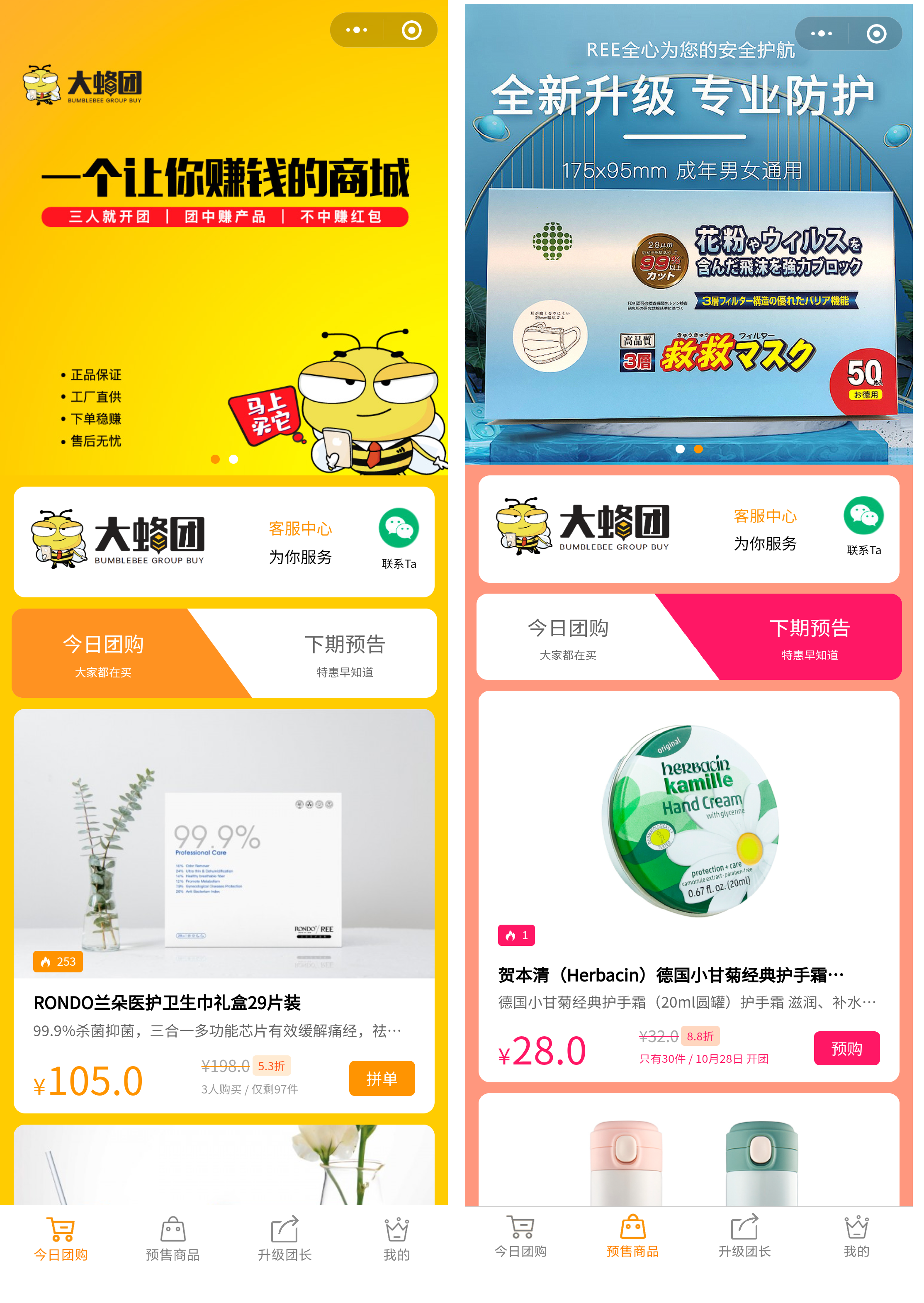Tap 联系Ta WeChat icon on the pink page
The width and height of the screenshot is (924, 1303).
click(x=863, y=516)
